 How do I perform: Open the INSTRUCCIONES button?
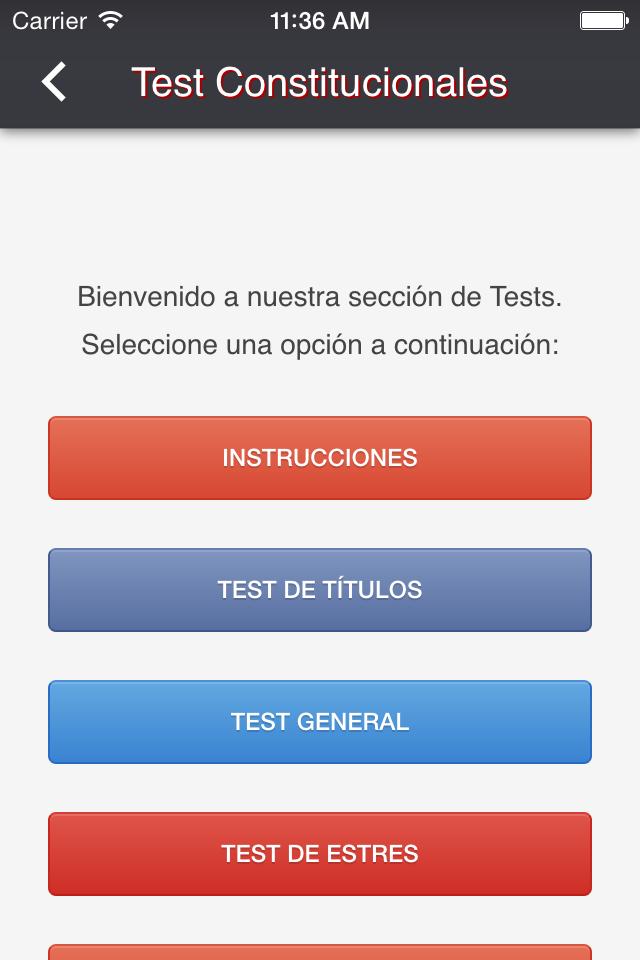tap(320, 458)
